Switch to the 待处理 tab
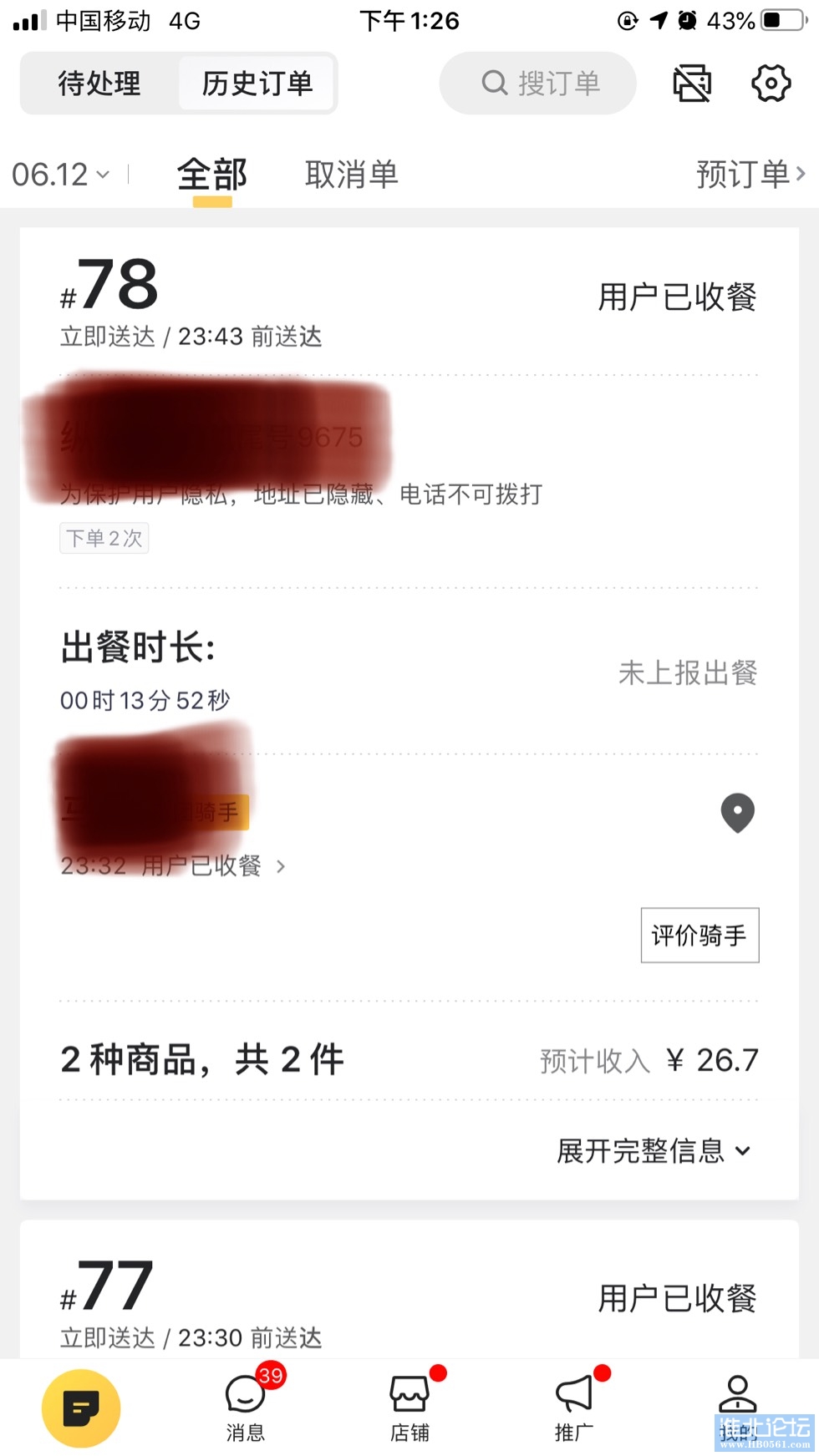 [x=99, y=84]
